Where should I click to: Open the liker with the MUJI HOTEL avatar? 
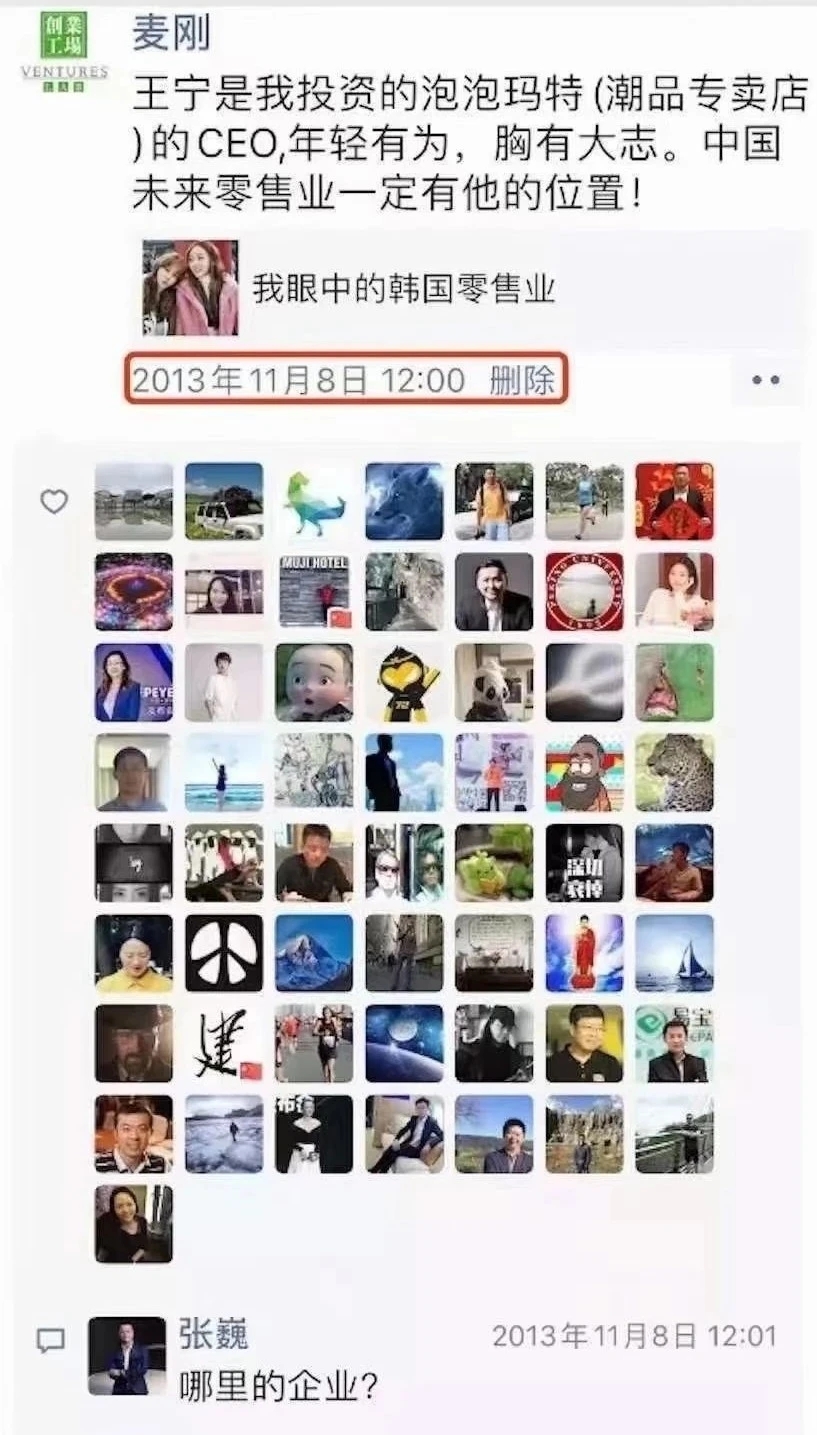(x=314, y=591)
